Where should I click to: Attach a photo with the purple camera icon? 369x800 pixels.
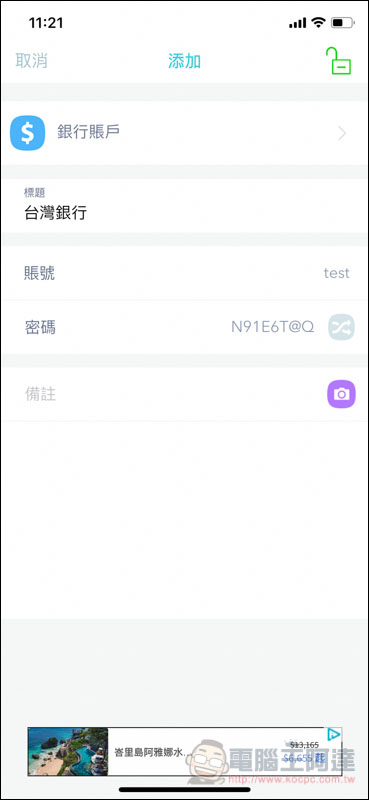tap(341, 394)
